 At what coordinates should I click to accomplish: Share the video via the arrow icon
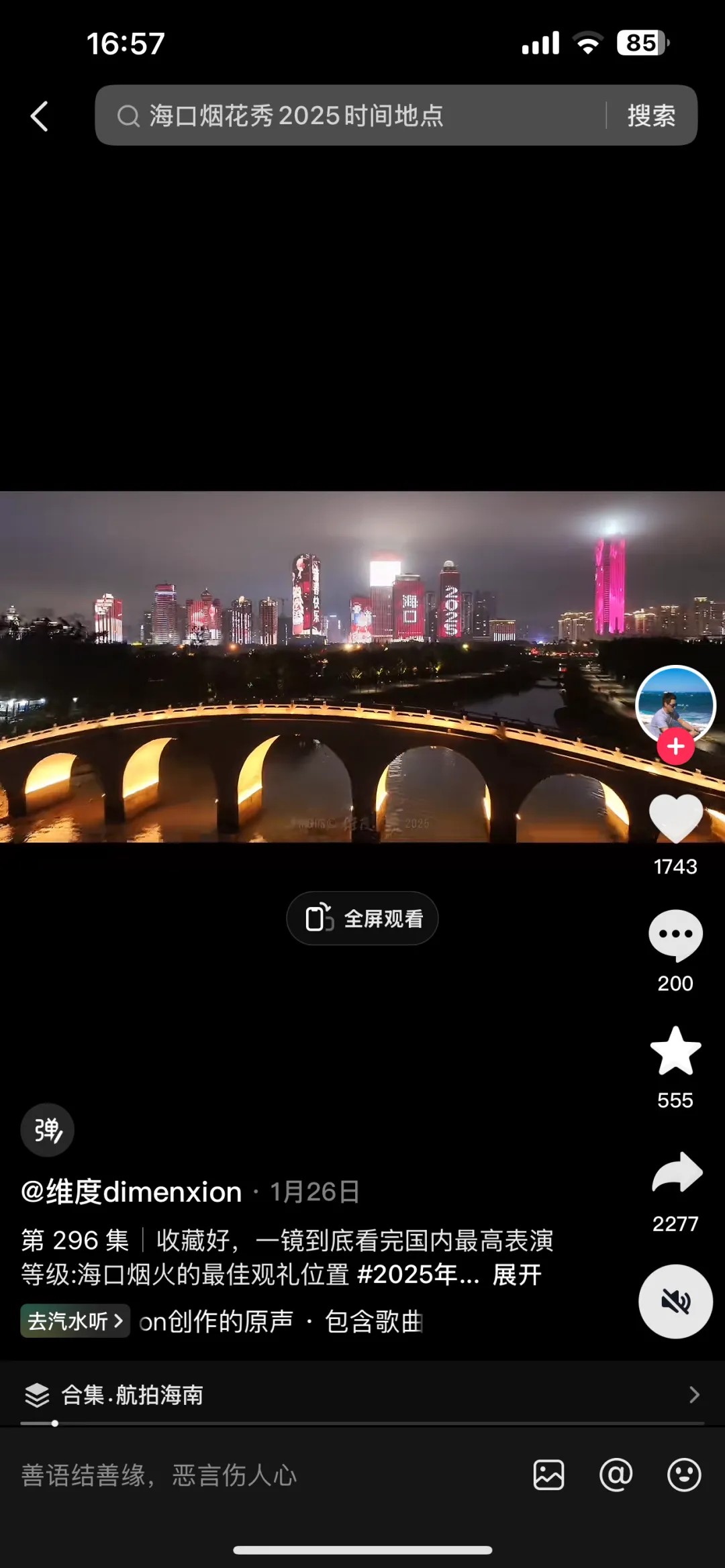tap(677, 1173)
